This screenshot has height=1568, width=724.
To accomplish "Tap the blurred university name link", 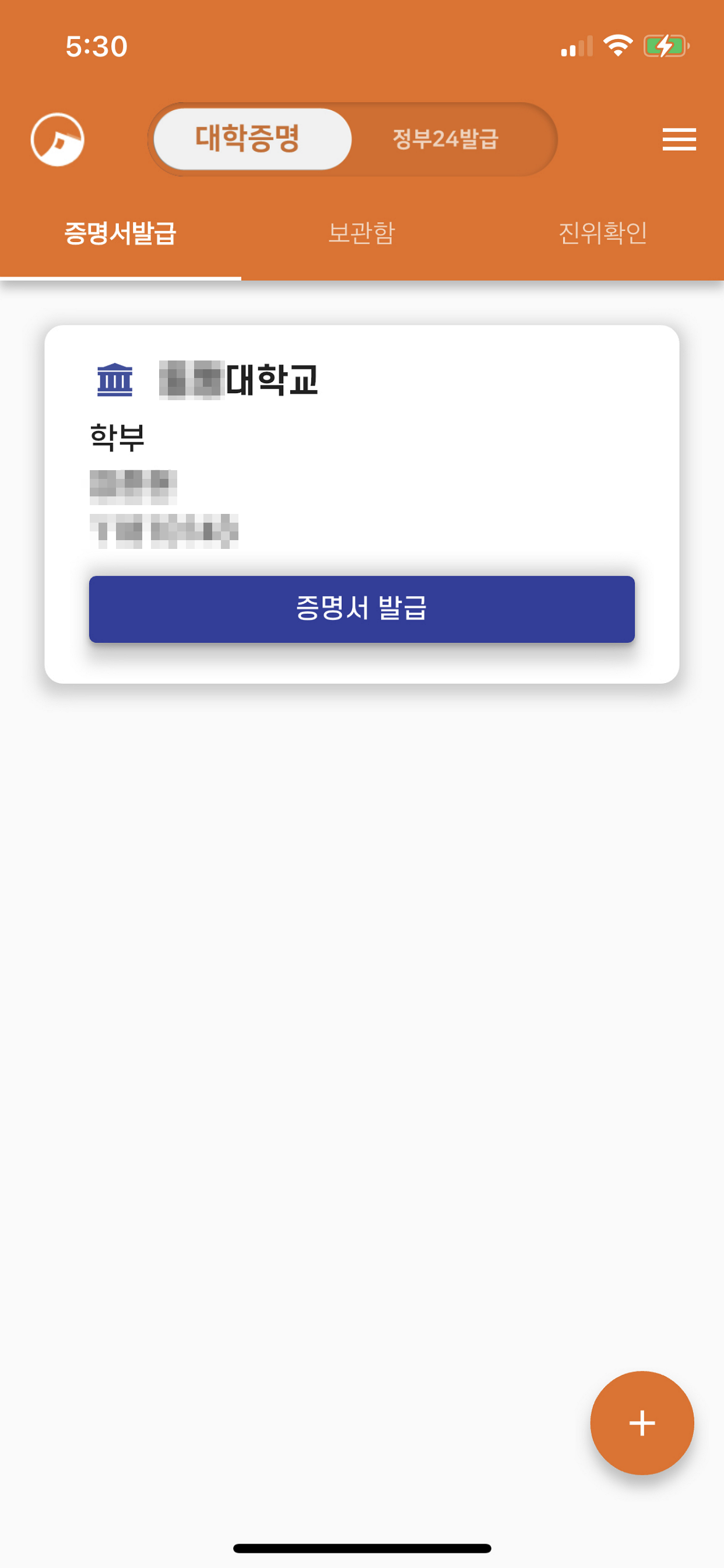I will [237, 379].
